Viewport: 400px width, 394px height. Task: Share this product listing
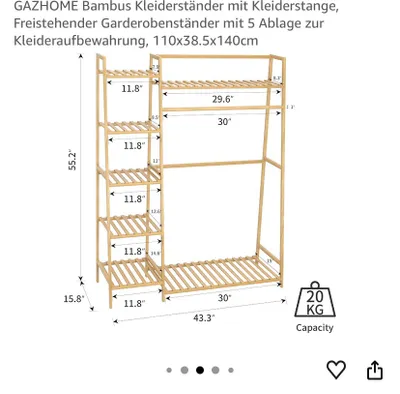(374, 370)
